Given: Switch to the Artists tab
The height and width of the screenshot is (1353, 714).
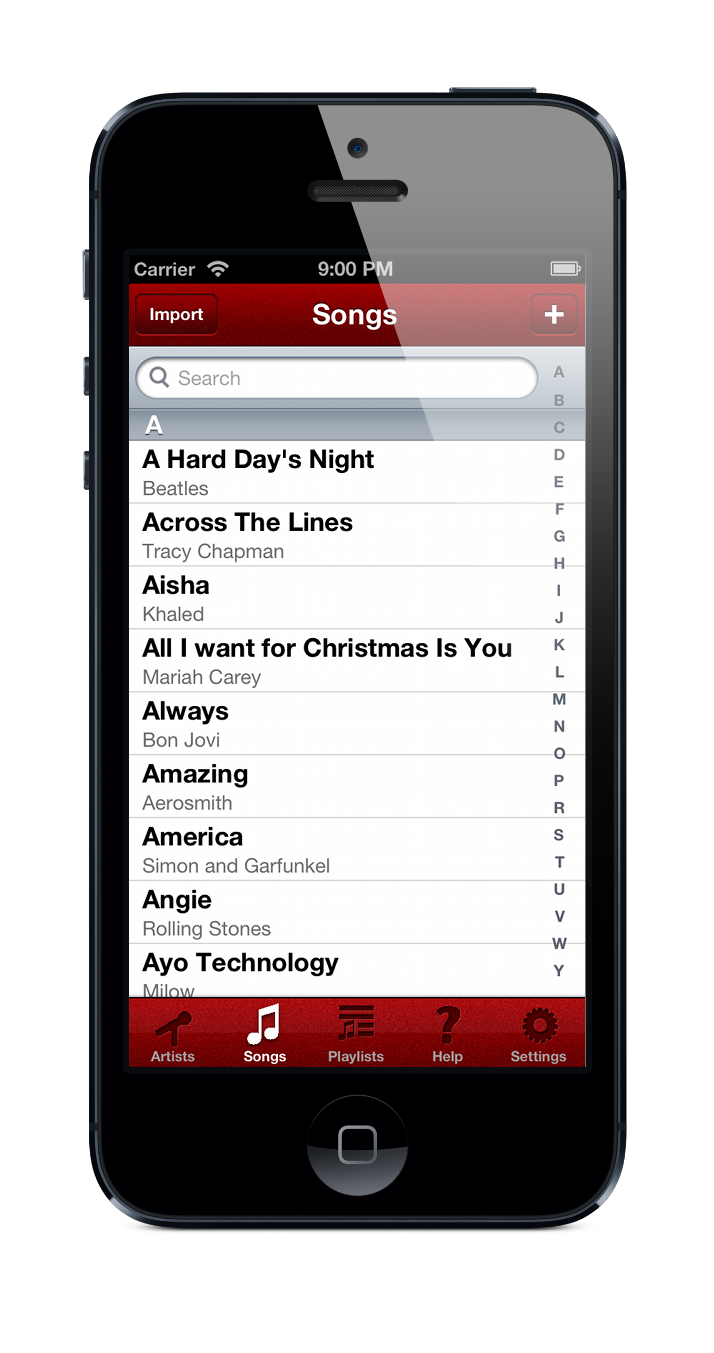Looking at the screenshot, I should pyautogui.click(x=173, y=1034).
